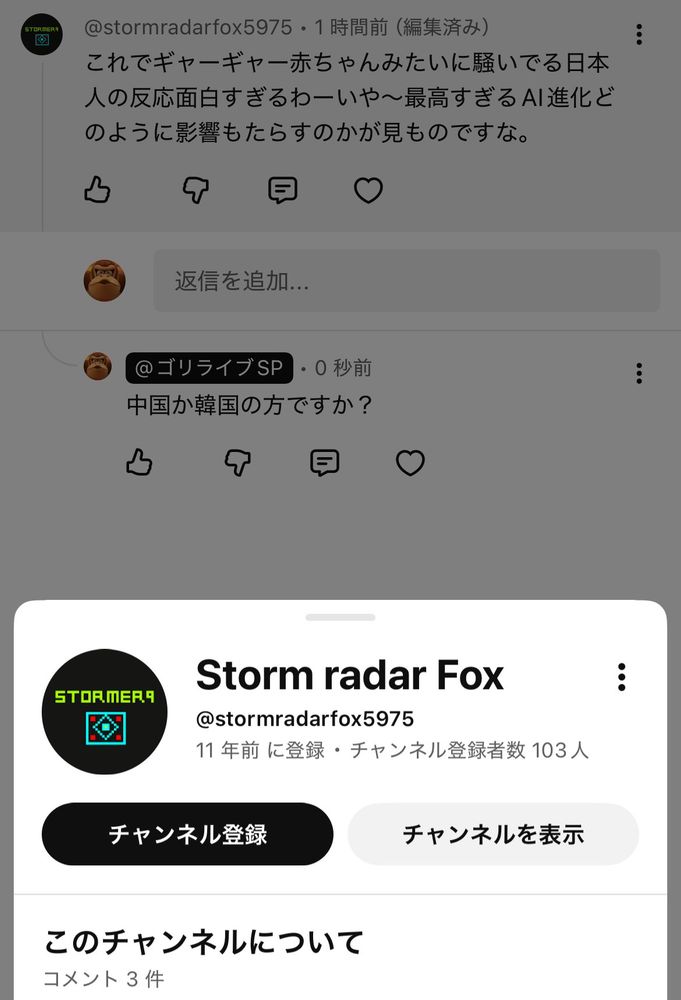Open overflow menu for @stormradarfox5975 comment
Viewport: 681px width, 1000px height.
639,35
